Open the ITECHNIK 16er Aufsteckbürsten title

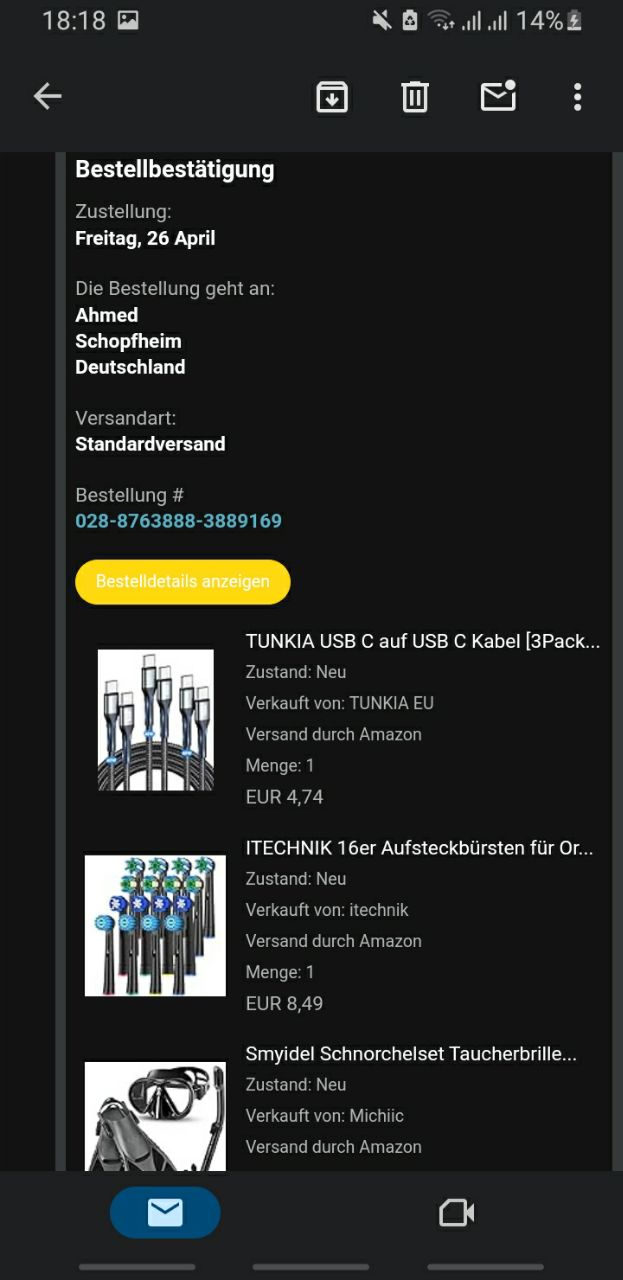pos(419,848)
